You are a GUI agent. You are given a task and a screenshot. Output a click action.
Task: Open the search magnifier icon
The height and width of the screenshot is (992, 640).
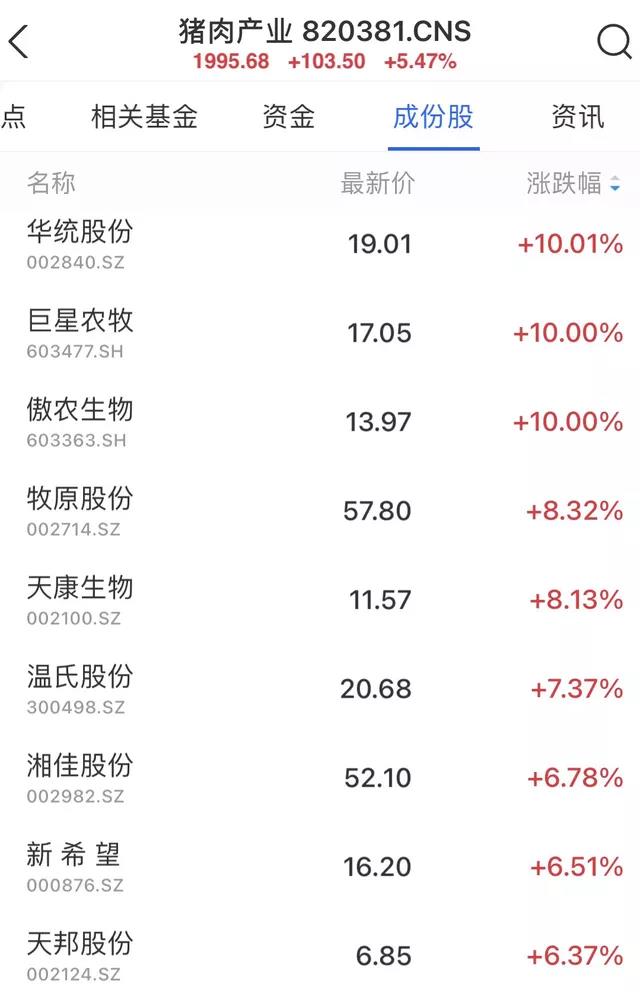click(x=614, y=42)
